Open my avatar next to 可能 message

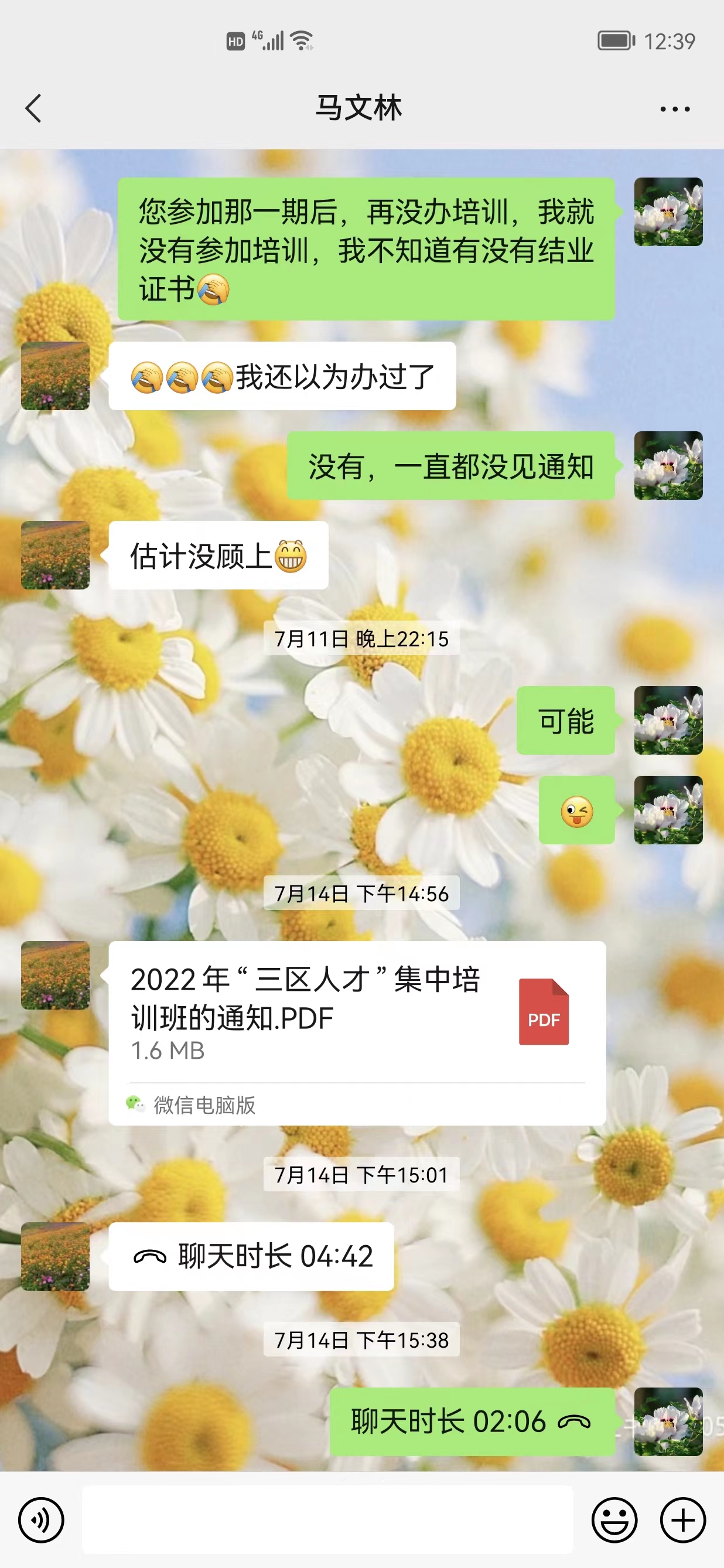point(668,720)
